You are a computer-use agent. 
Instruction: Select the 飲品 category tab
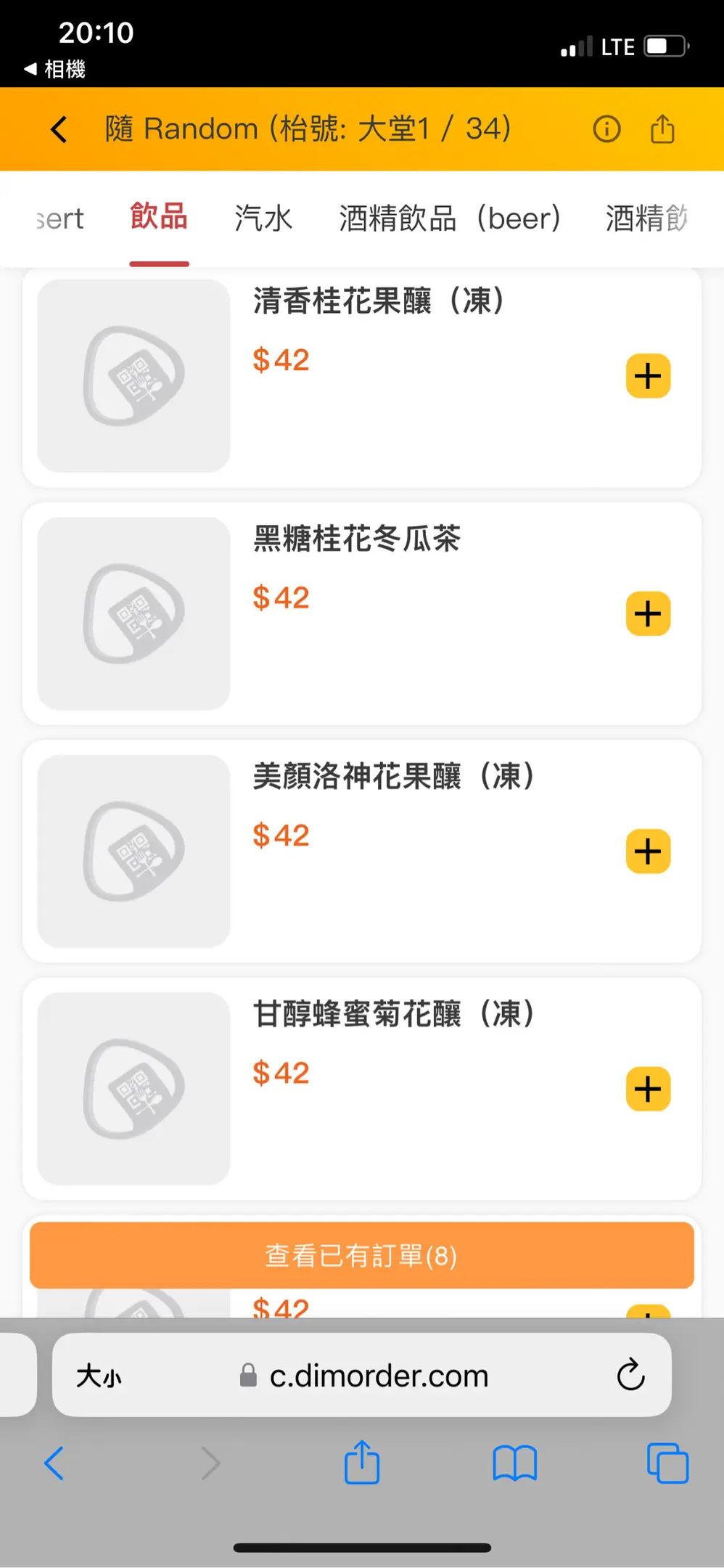pyautogui.click(x=159, y=216)
